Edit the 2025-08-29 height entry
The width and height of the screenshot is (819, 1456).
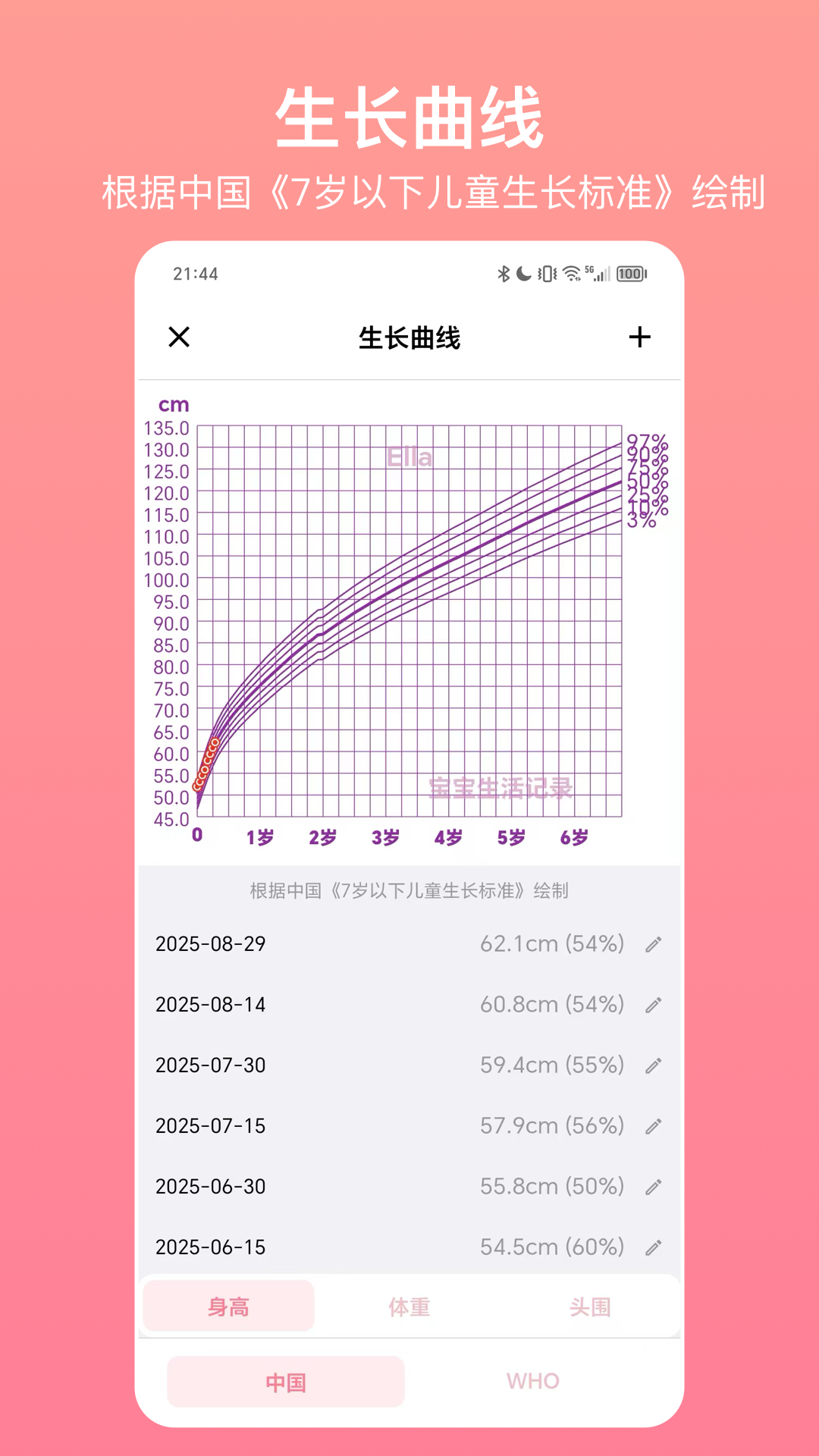pyautogui.click(x=654, y=943)
